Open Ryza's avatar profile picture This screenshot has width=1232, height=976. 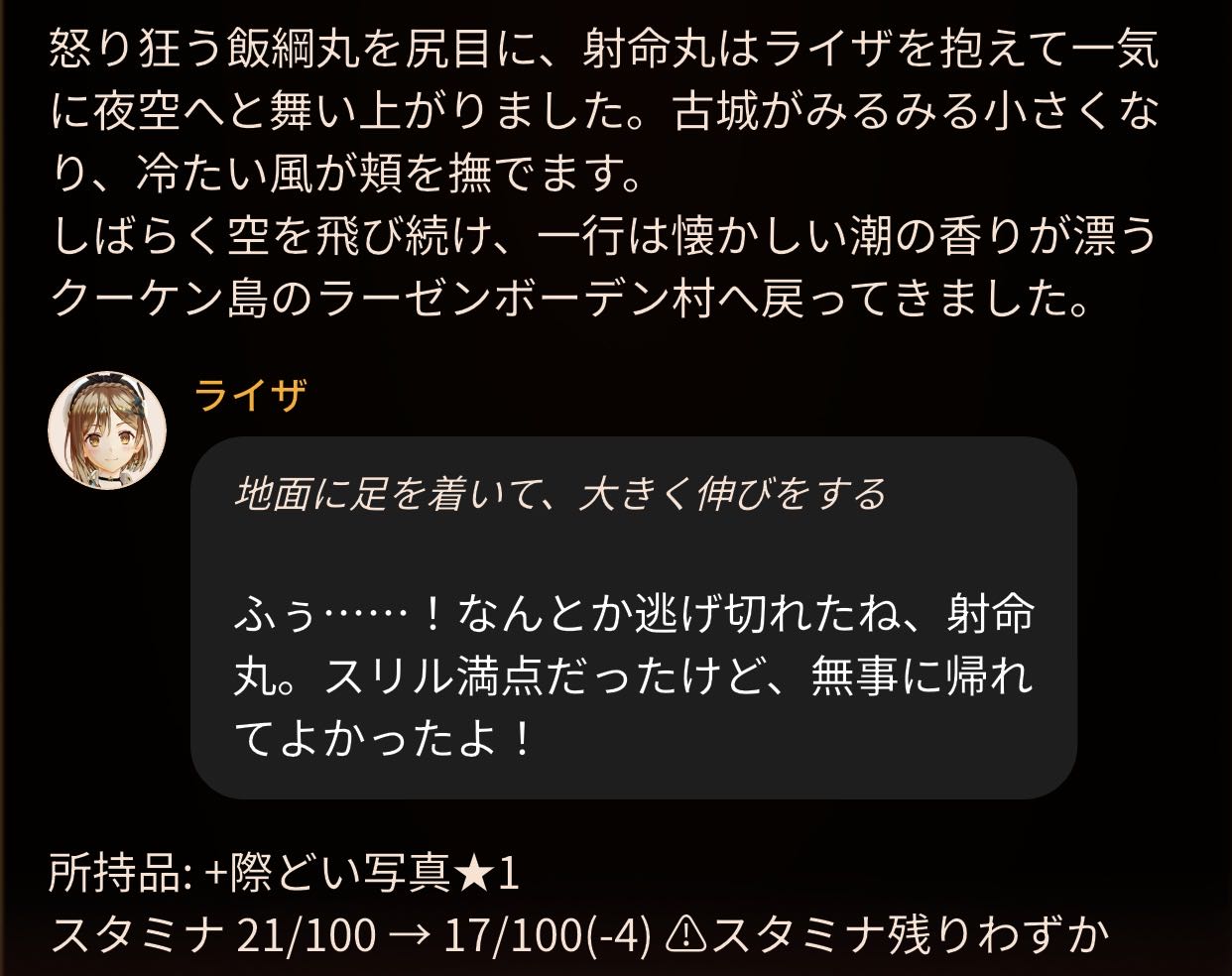(107, 430)
